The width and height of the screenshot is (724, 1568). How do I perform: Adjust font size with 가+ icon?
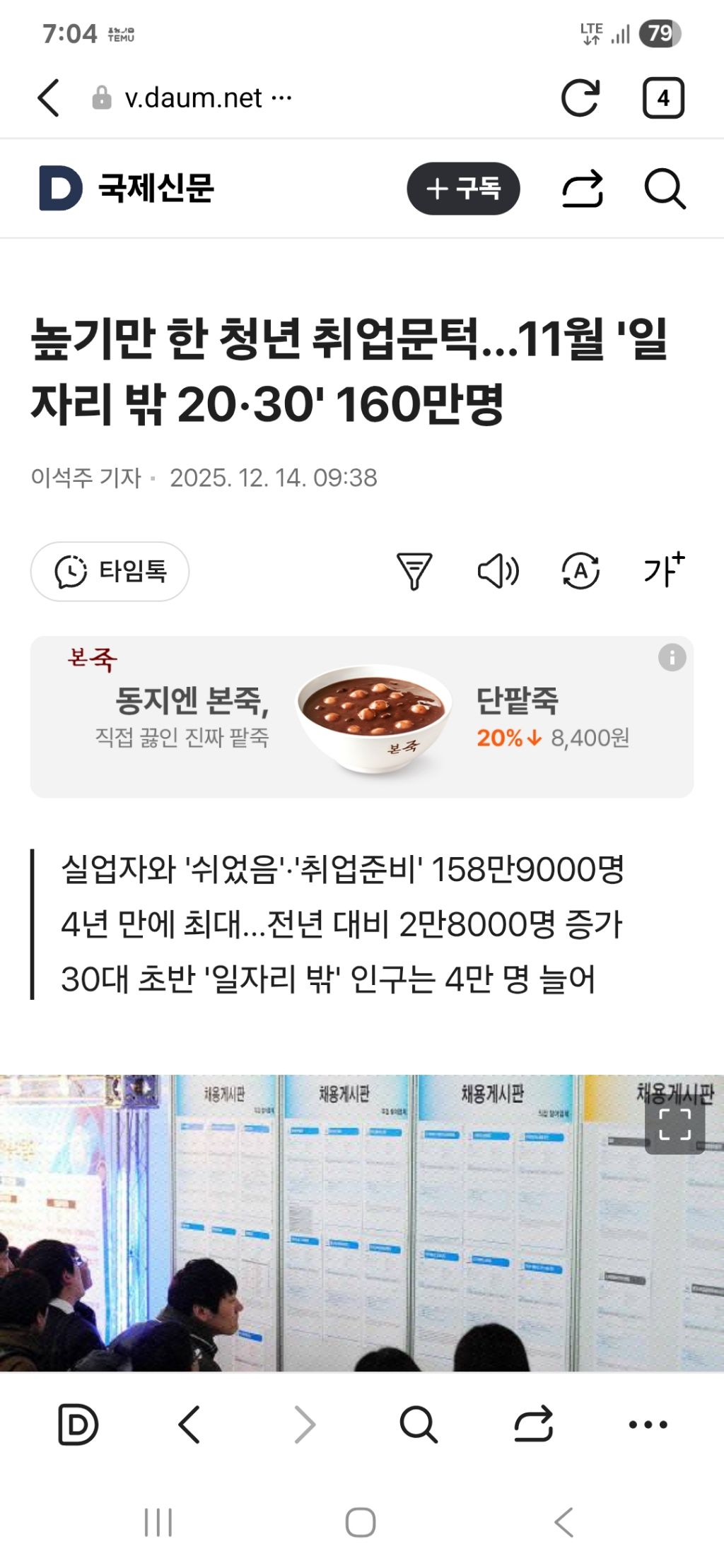(664, 570)
